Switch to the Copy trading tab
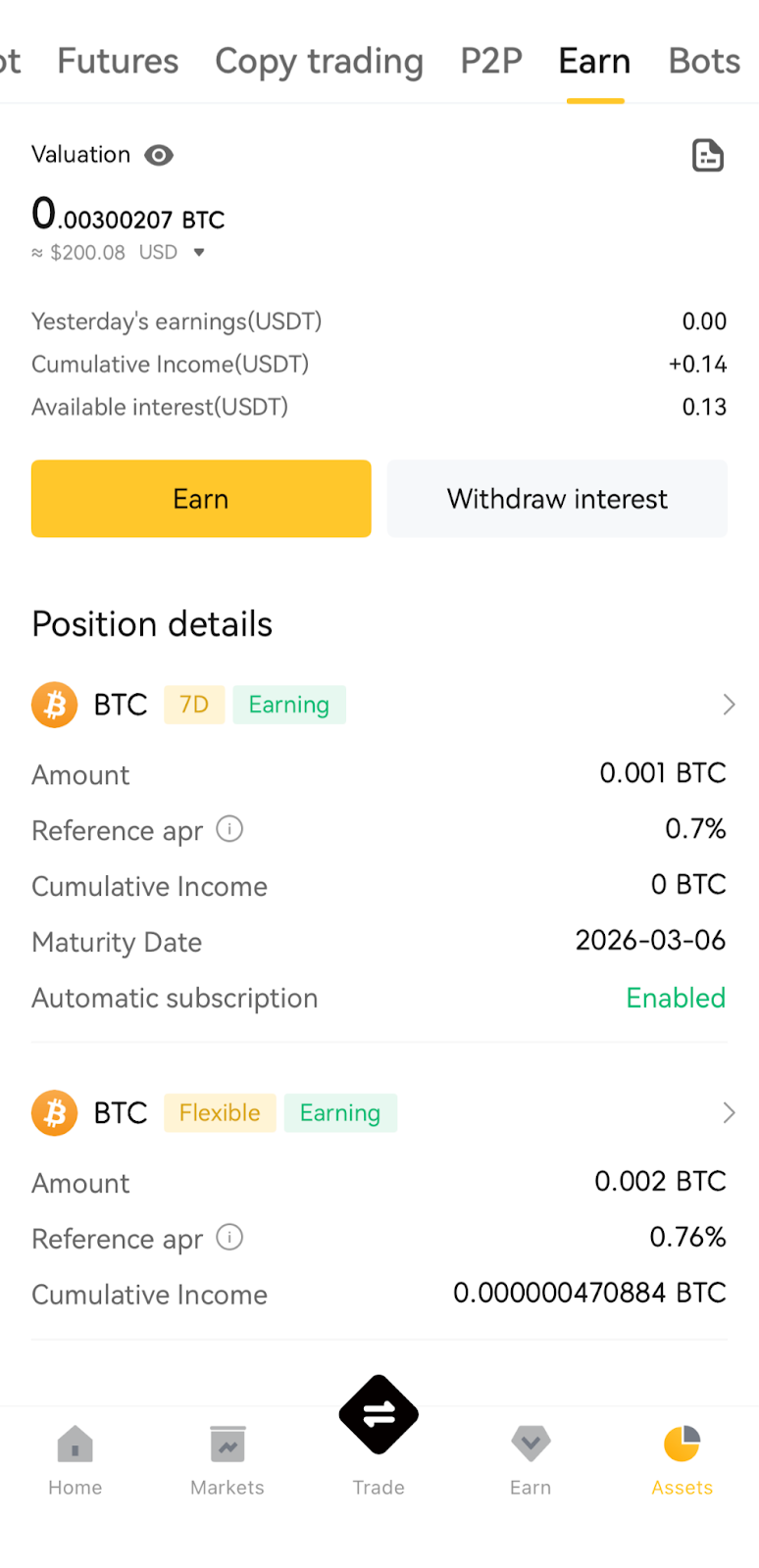 pos(319,61)
